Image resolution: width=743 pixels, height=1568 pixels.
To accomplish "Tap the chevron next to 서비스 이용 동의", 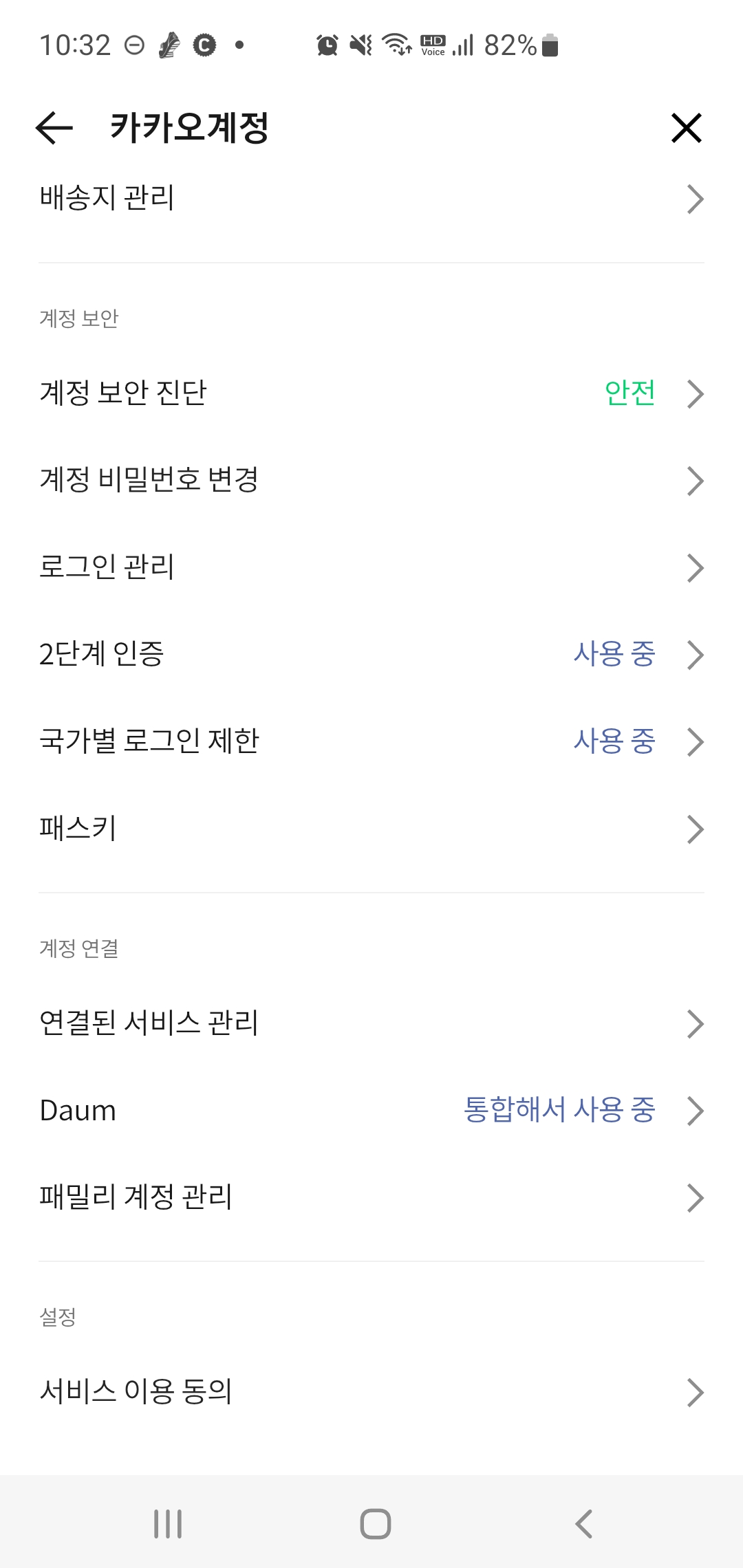I will [696, 1392].
